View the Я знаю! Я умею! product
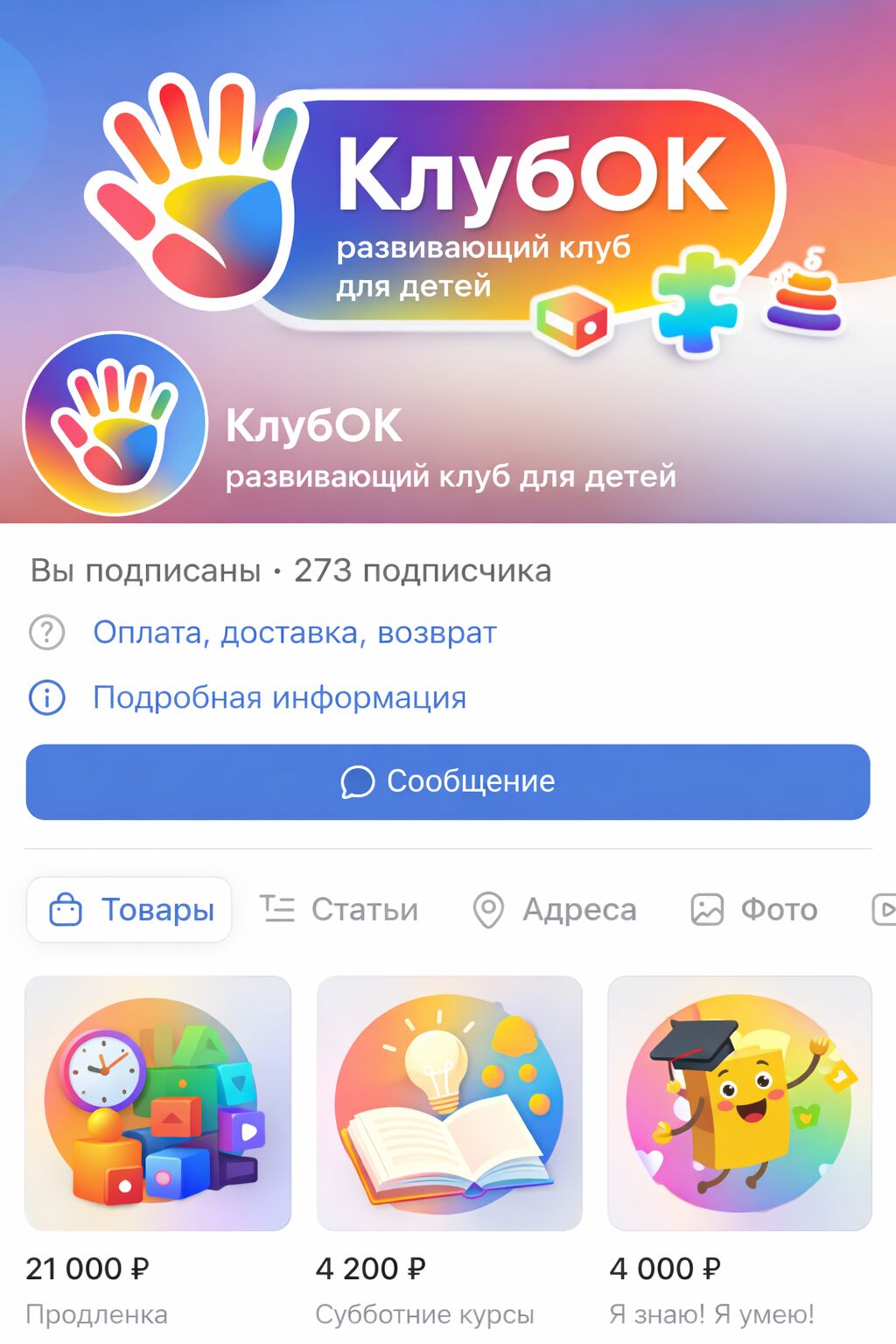This screenshot has height=1344, width=896. (x=739, y=1102)
